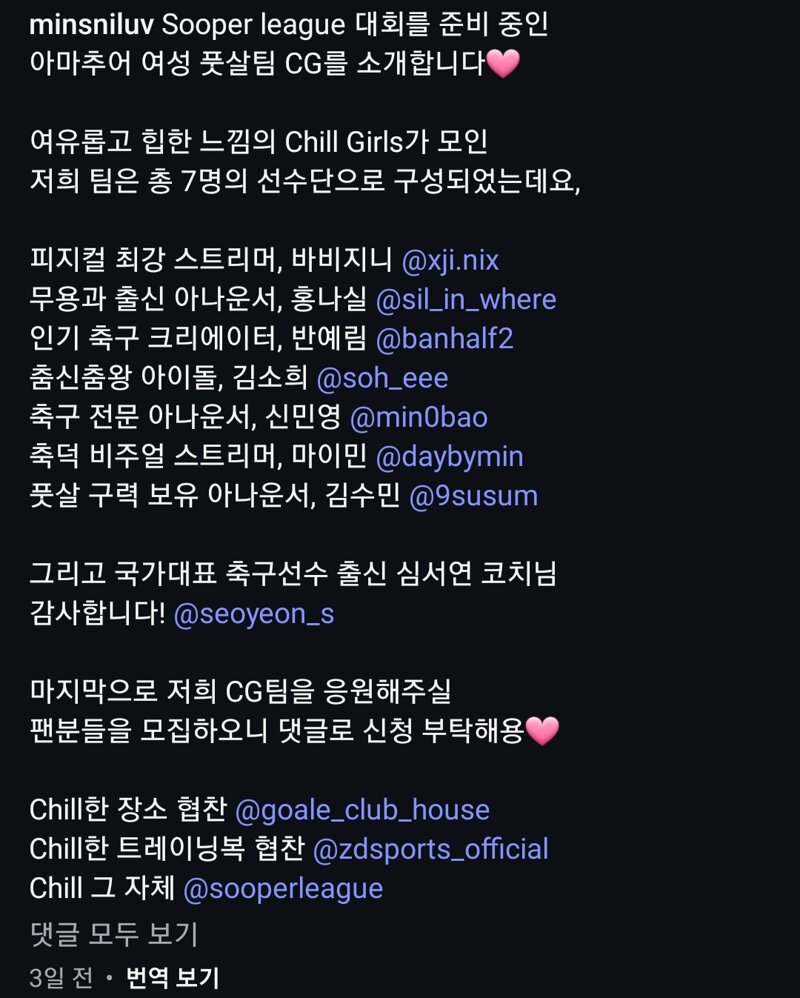Open the @daybymin mention
Screen dimensions: 800x998
tap(449, 457)
